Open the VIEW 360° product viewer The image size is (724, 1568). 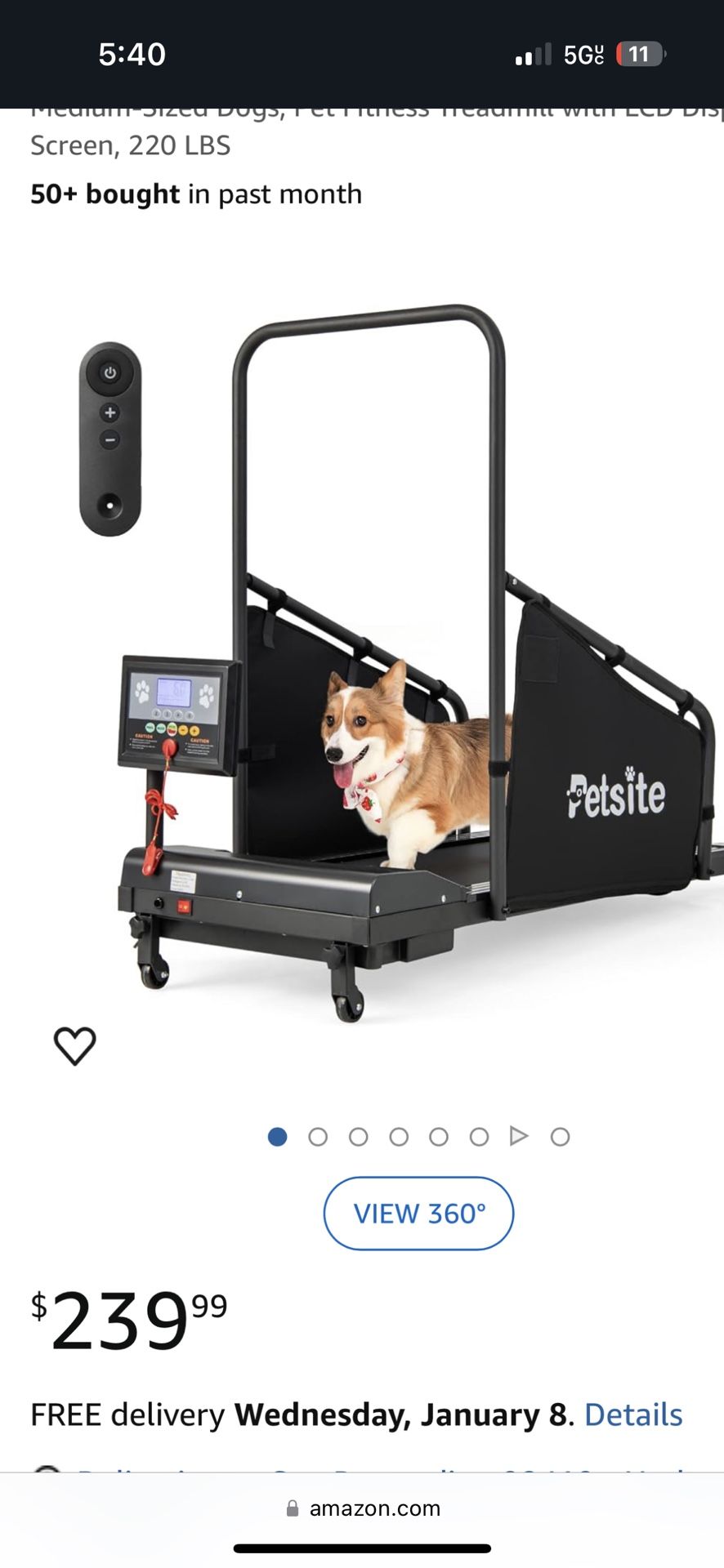click(x=418, y=1213)
